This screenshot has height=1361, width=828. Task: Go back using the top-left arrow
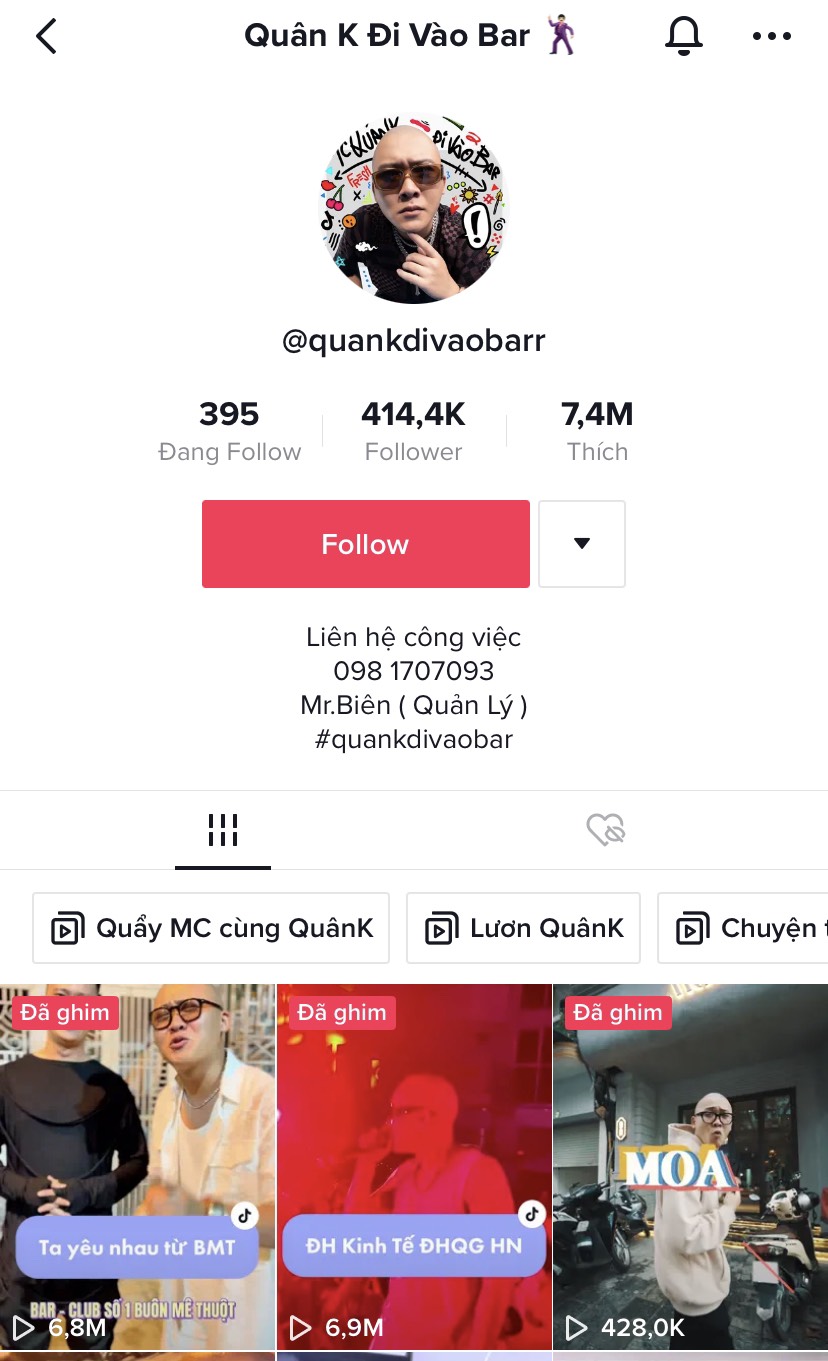coord(47,37)
